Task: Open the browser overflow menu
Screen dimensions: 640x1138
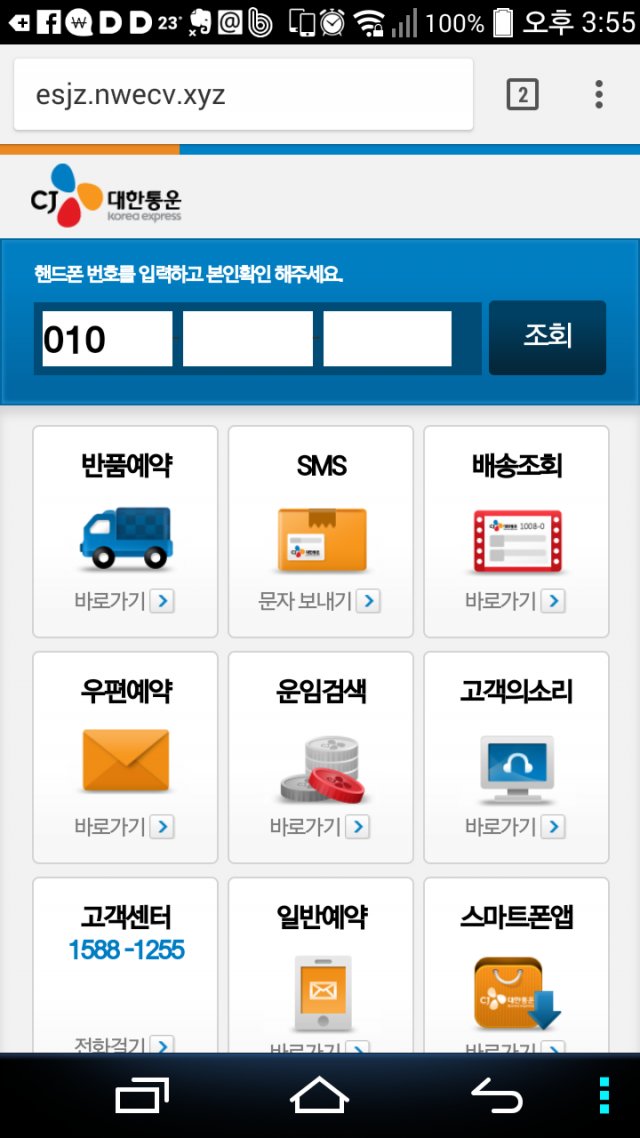Action: pos(599,94)
